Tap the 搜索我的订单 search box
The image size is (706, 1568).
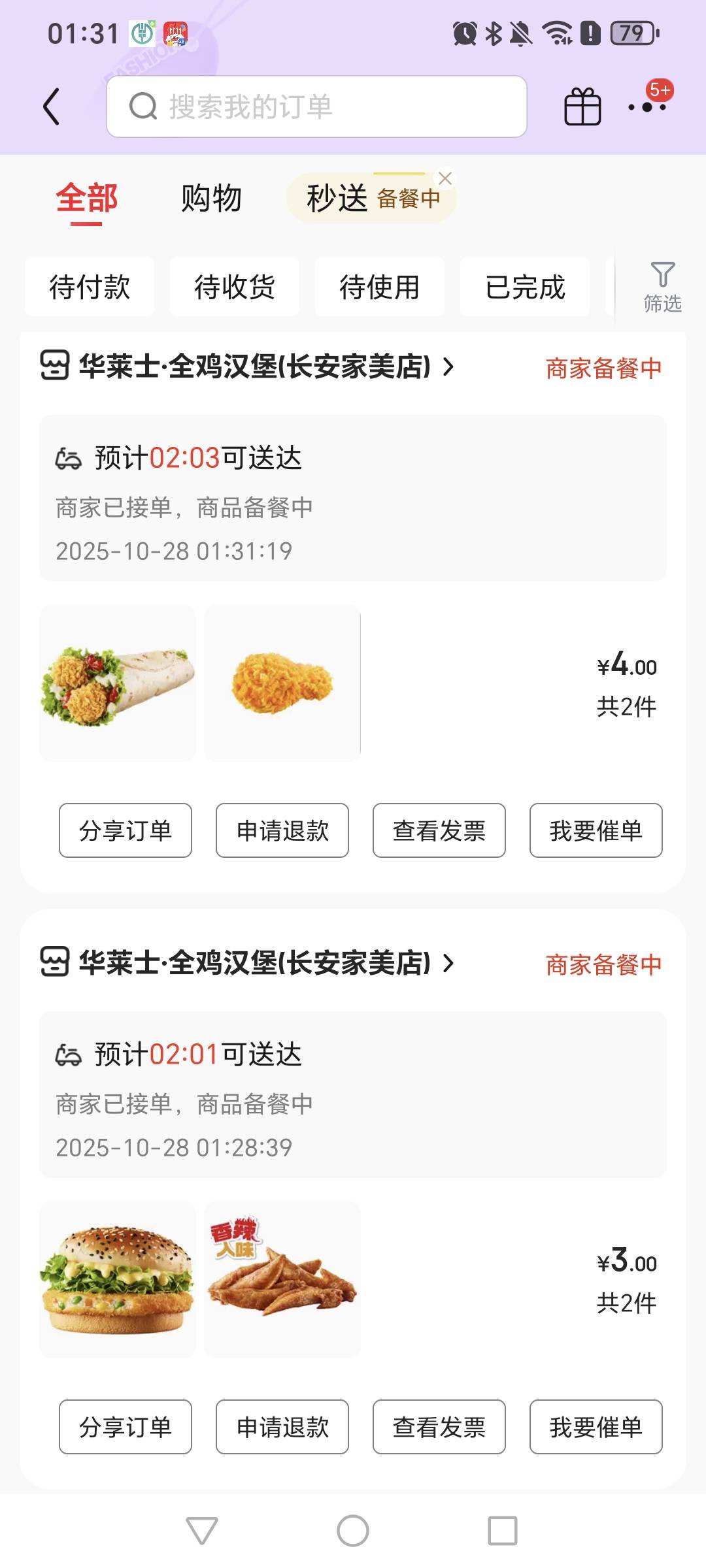316,106
